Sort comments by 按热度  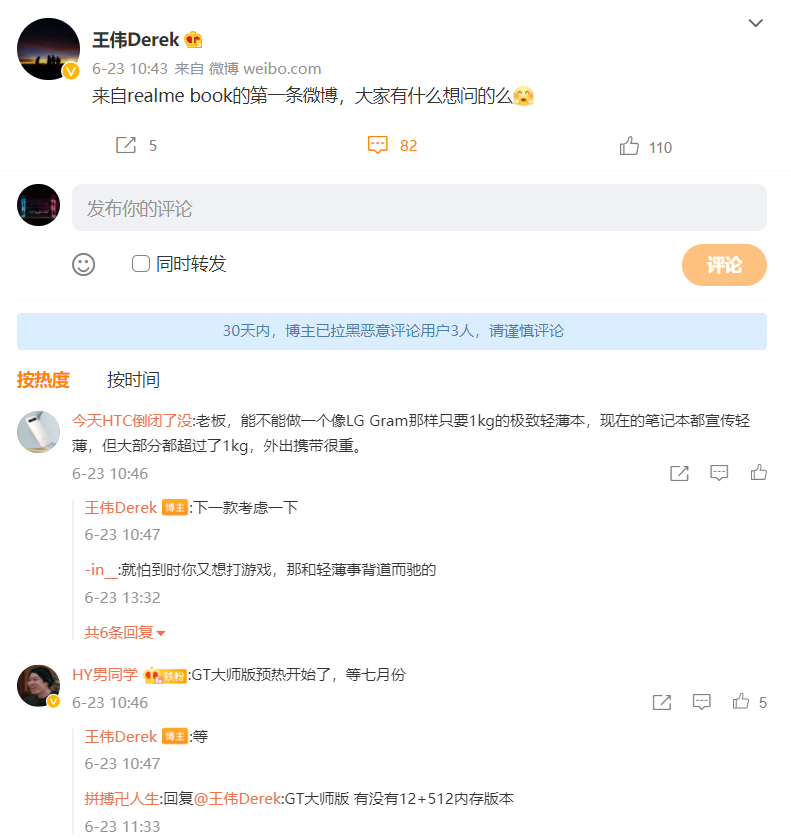click(44, 380)
